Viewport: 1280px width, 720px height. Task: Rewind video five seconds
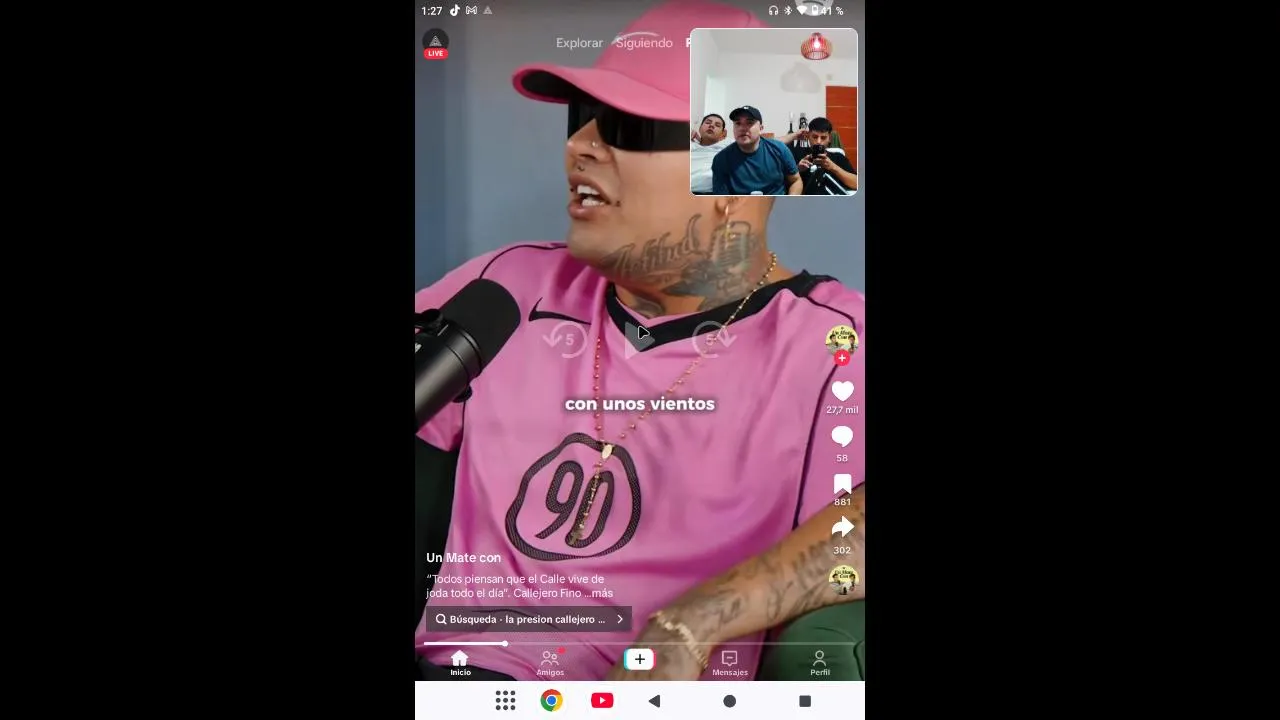pos(565,339)
